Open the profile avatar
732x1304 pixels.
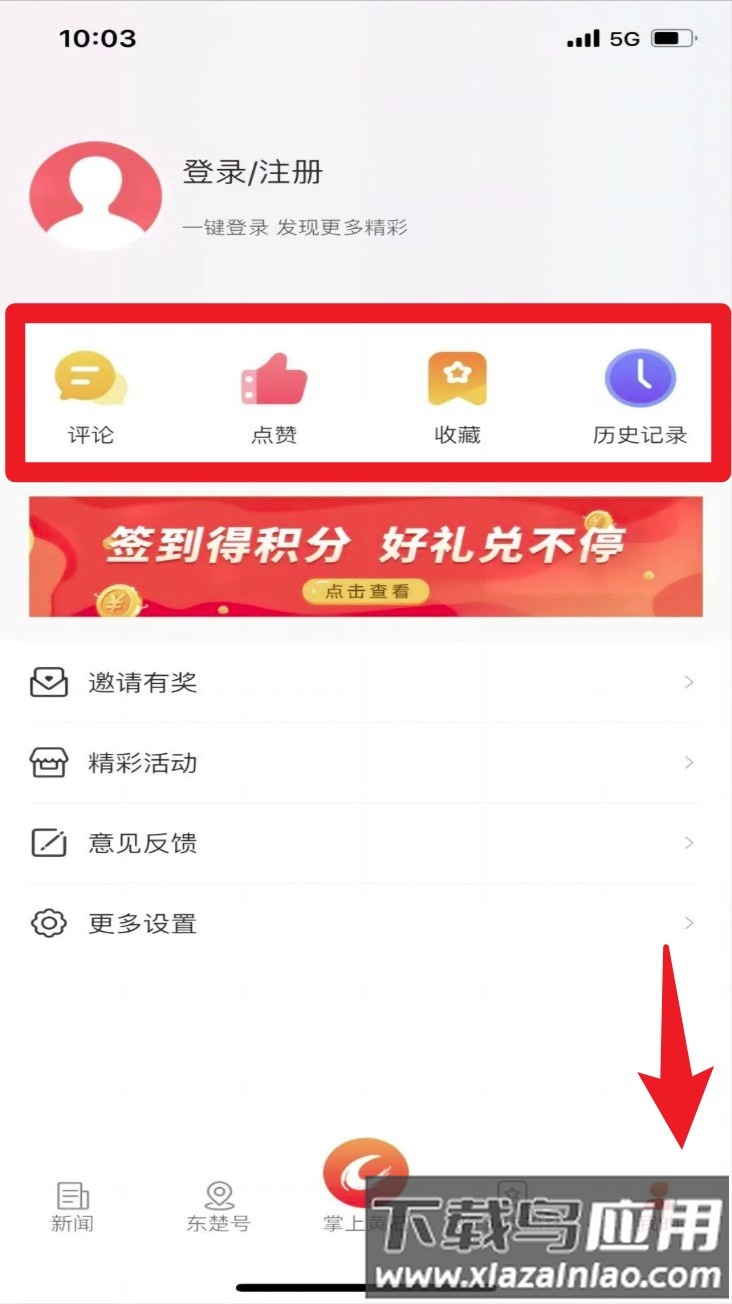[x=96, y=195]
